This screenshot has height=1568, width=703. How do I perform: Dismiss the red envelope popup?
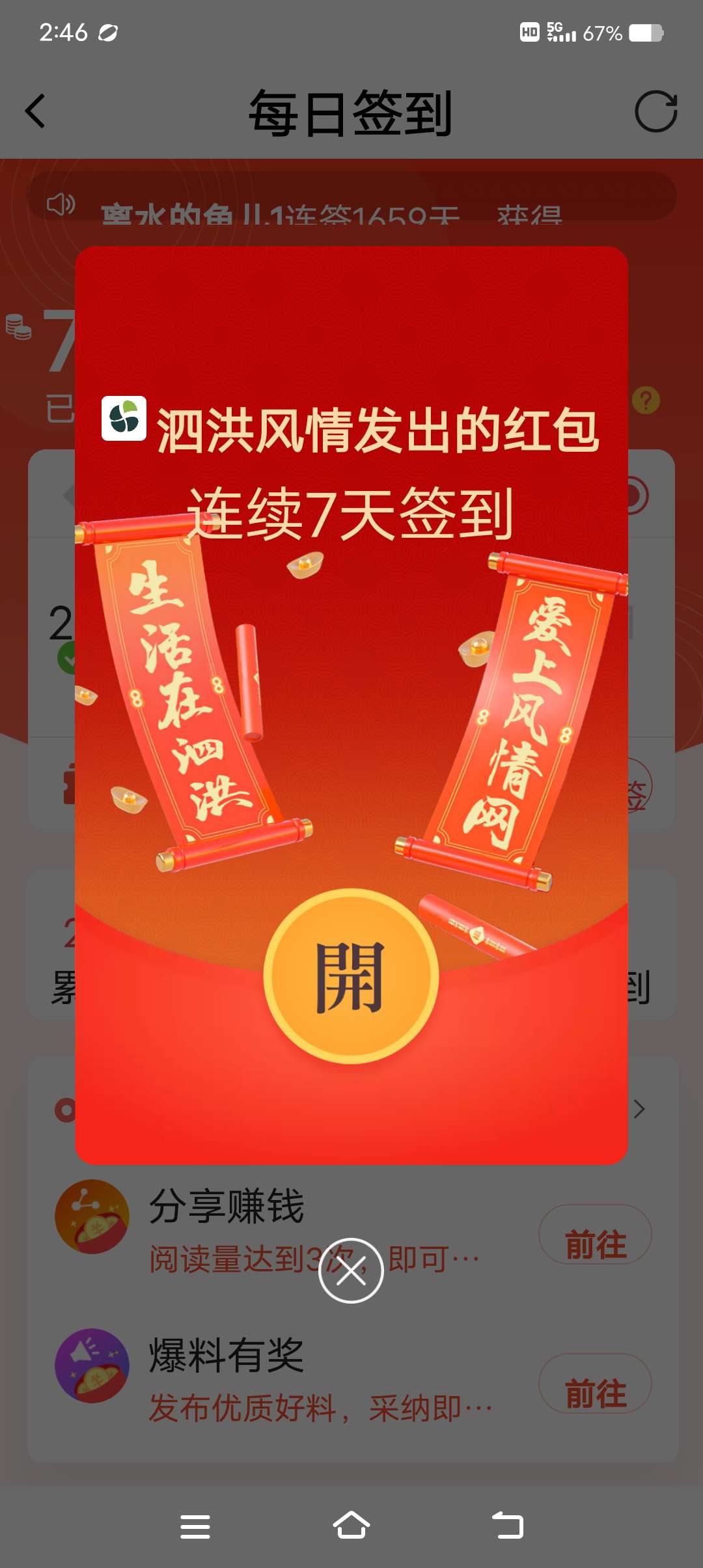tap(351, 1270)
